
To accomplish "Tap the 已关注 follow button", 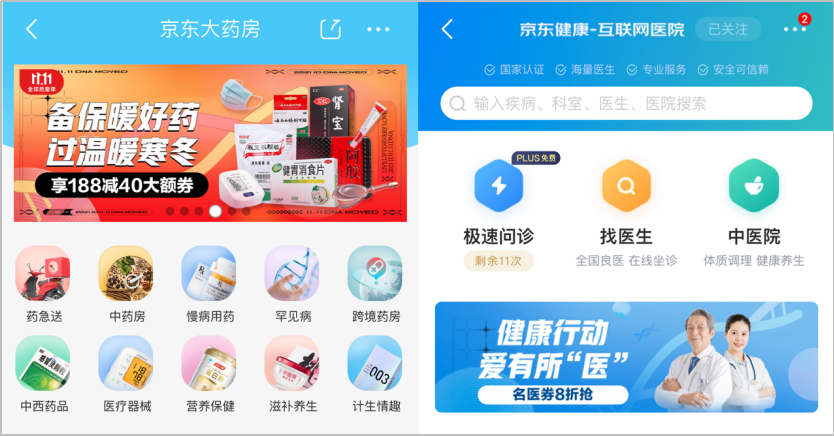I will coord(727,30).
